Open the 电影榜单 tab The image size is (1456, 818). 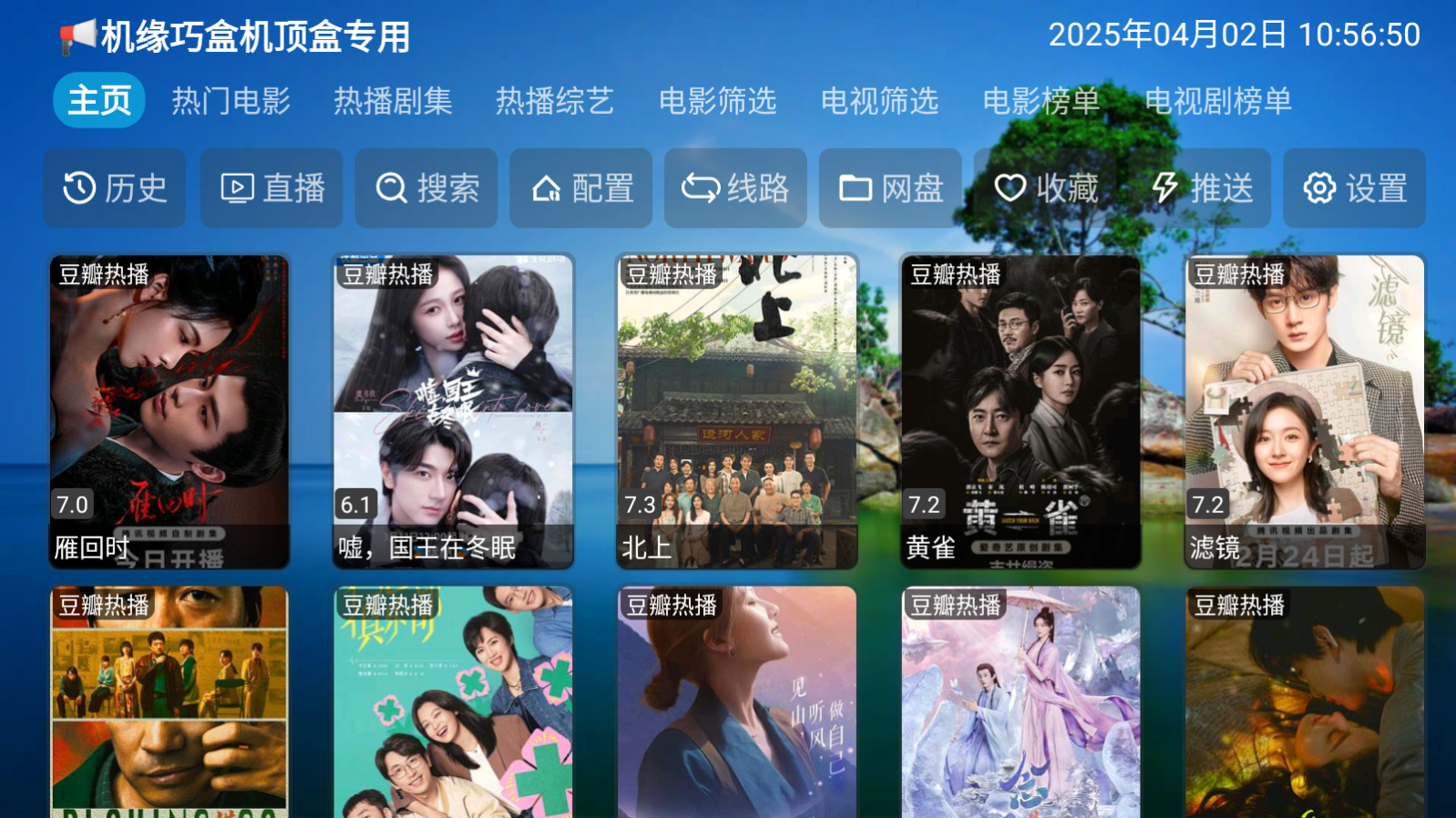pos(1041,100)
